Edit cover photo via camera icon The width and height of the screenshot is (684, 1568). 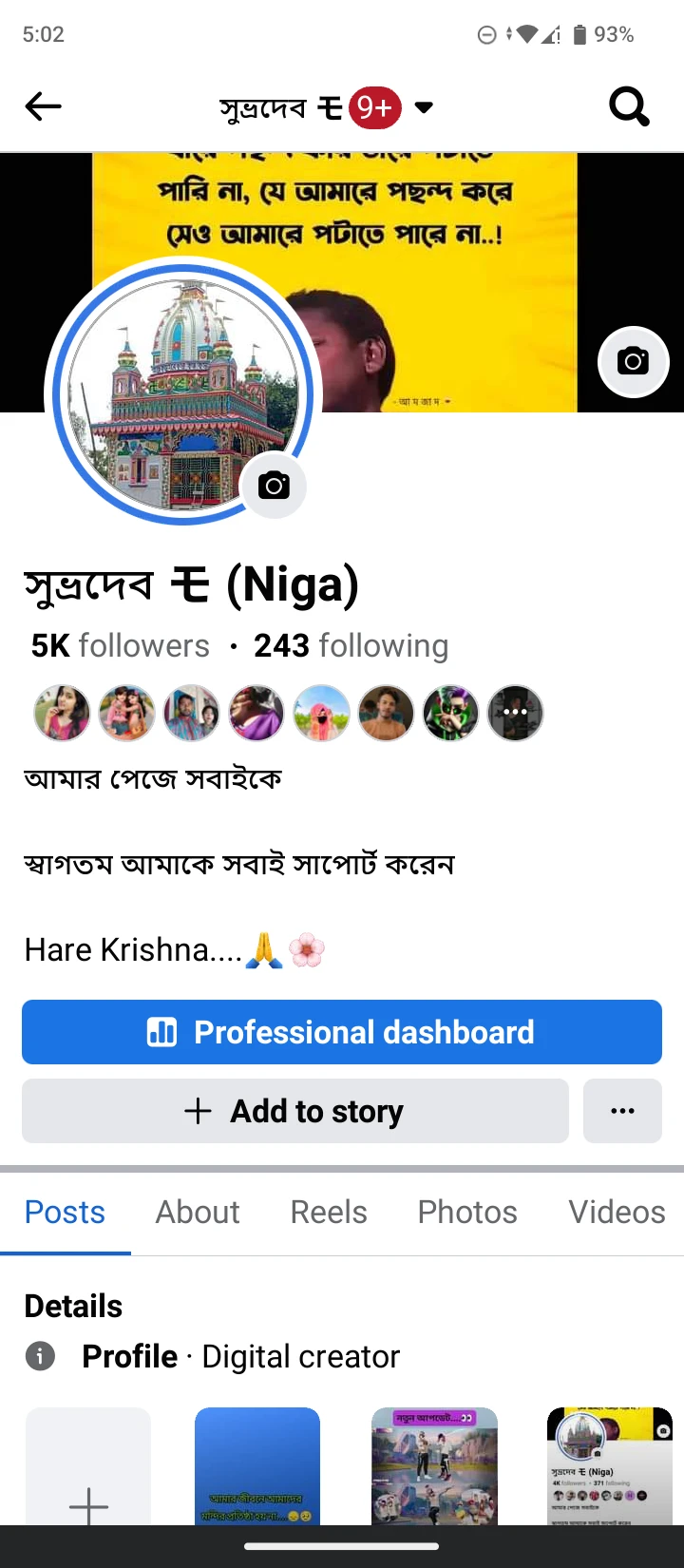(633, 361)
